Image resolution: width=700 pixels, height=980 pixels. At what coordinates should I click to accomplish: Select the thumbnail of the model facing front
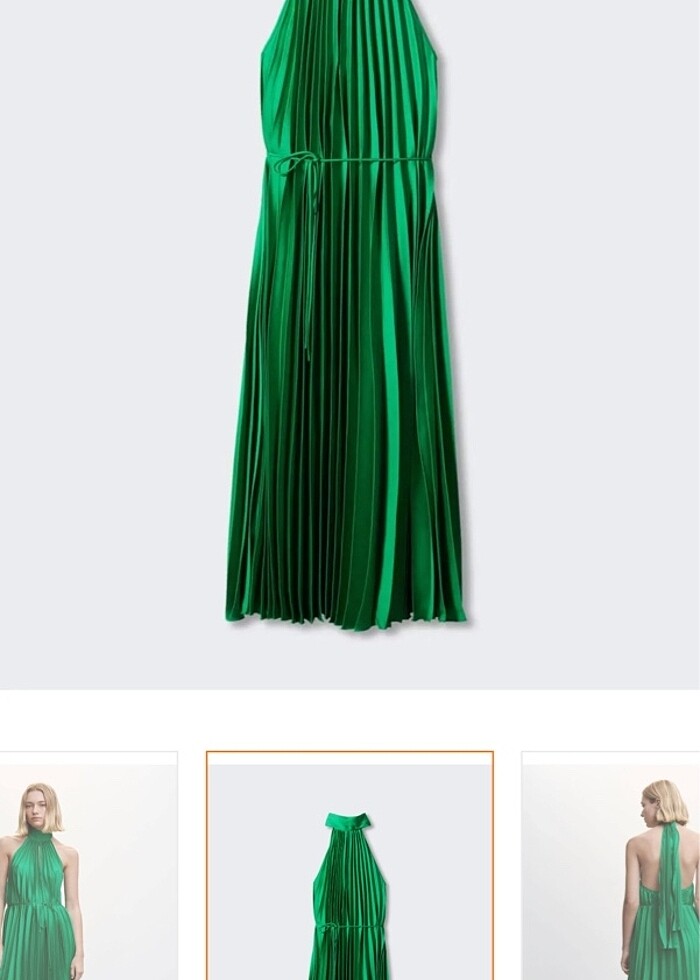point(88,868)
